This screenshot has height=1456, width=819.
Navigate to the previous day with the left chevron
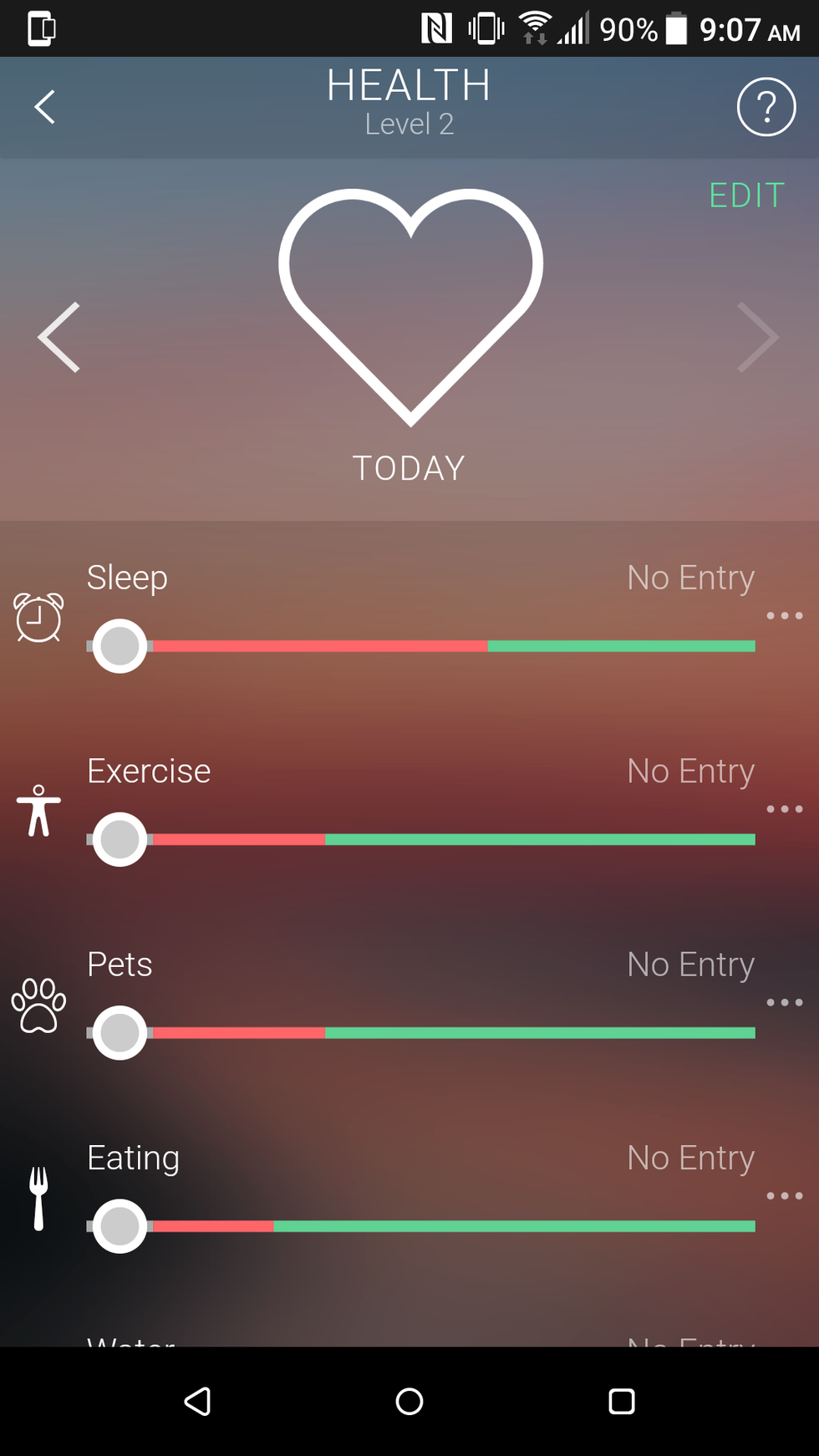pos(58,337)
